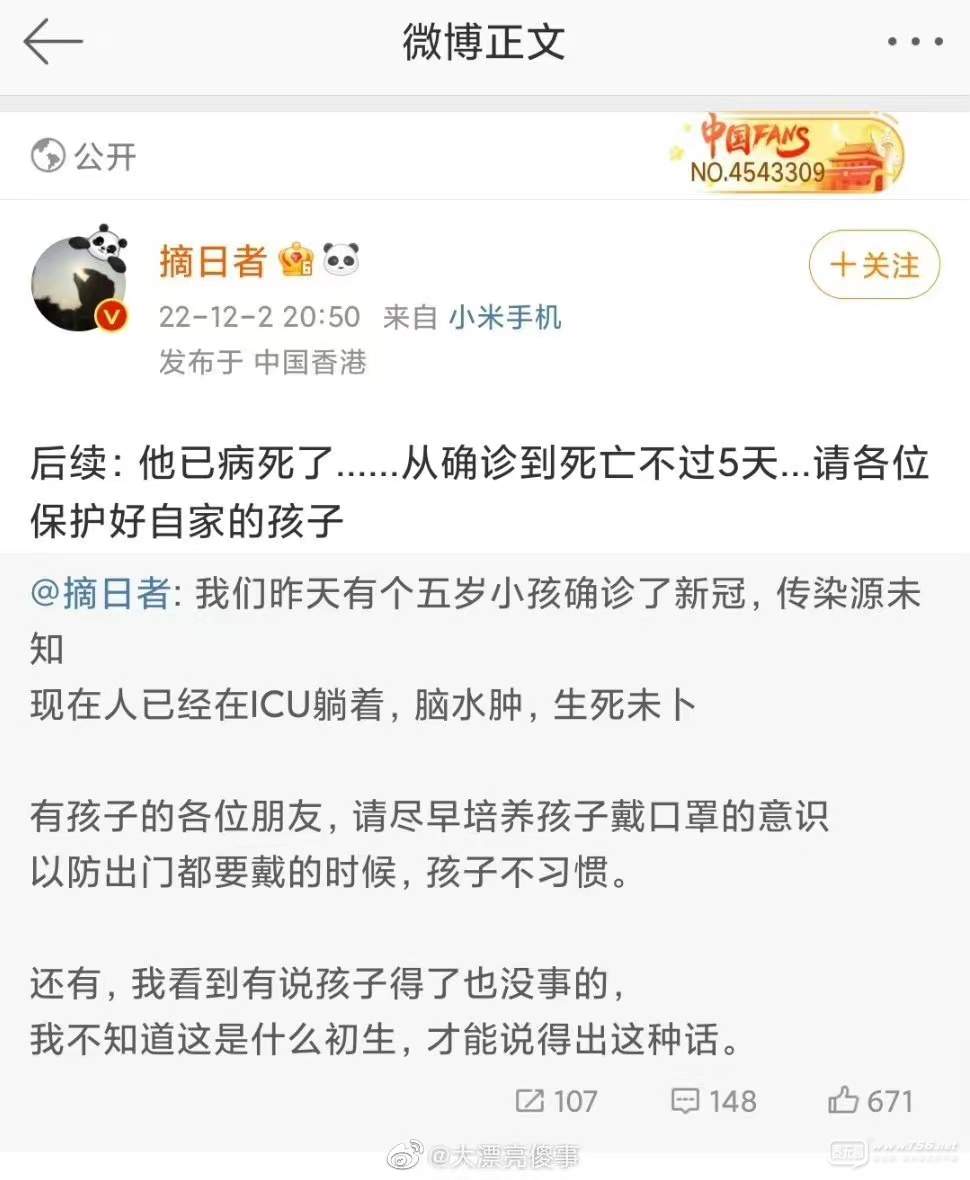Follow 摘日者 with the +关注 button

point(874,265)
